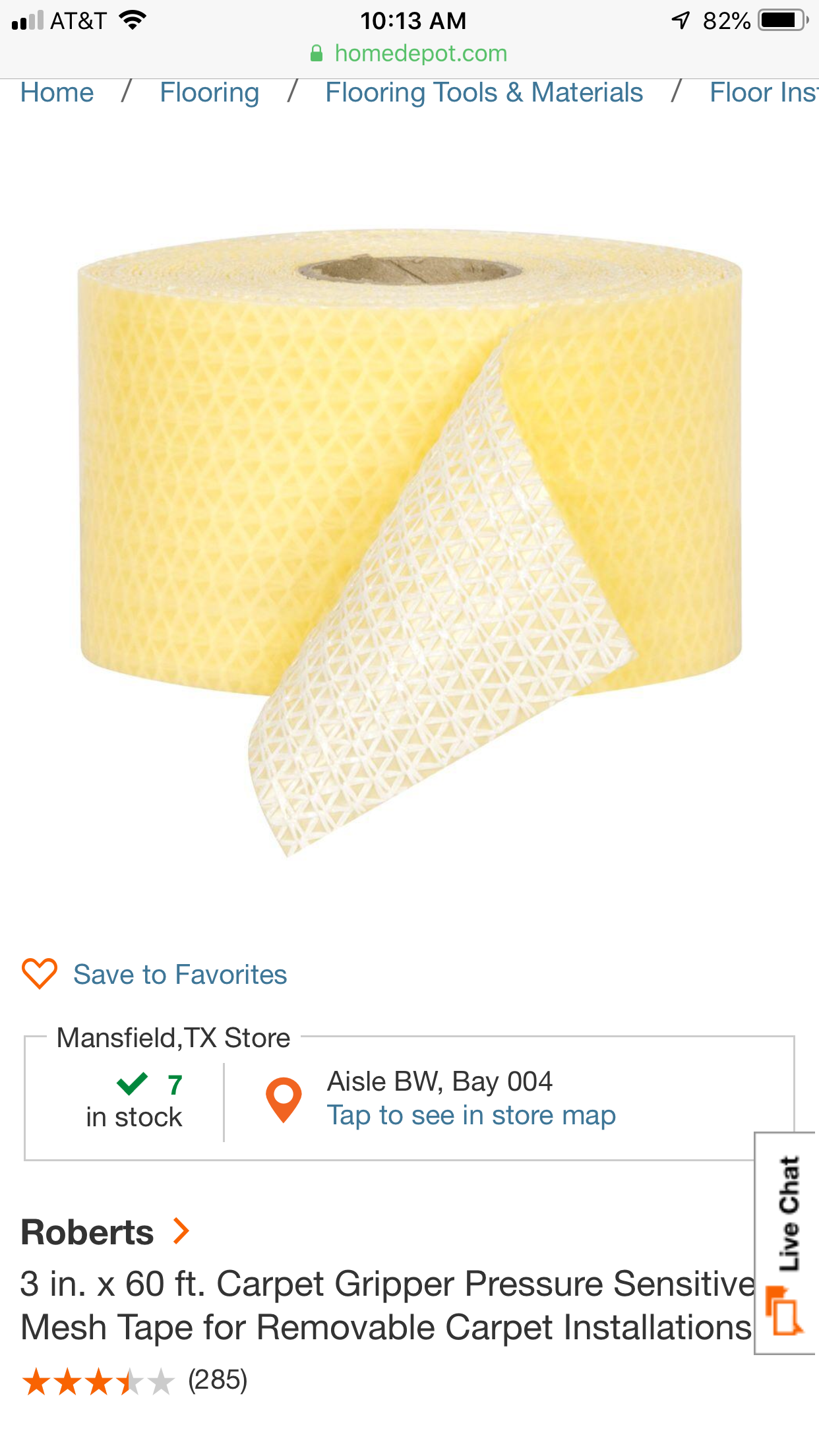The image size is (819, 1456).
Task: Enlarge the carpet tape product image
Action: (410, 542)
